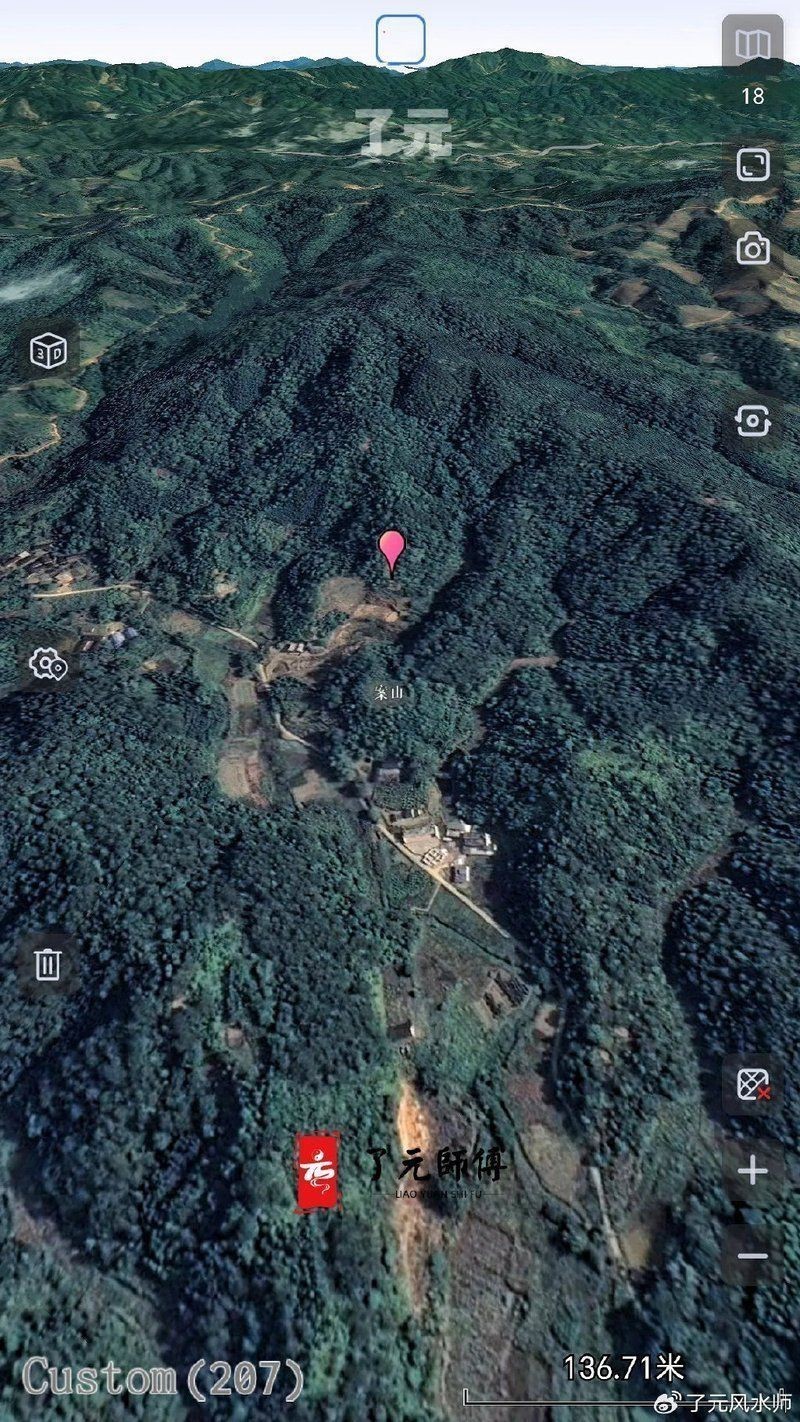Enter fullscreen map view

coord(752,164)
